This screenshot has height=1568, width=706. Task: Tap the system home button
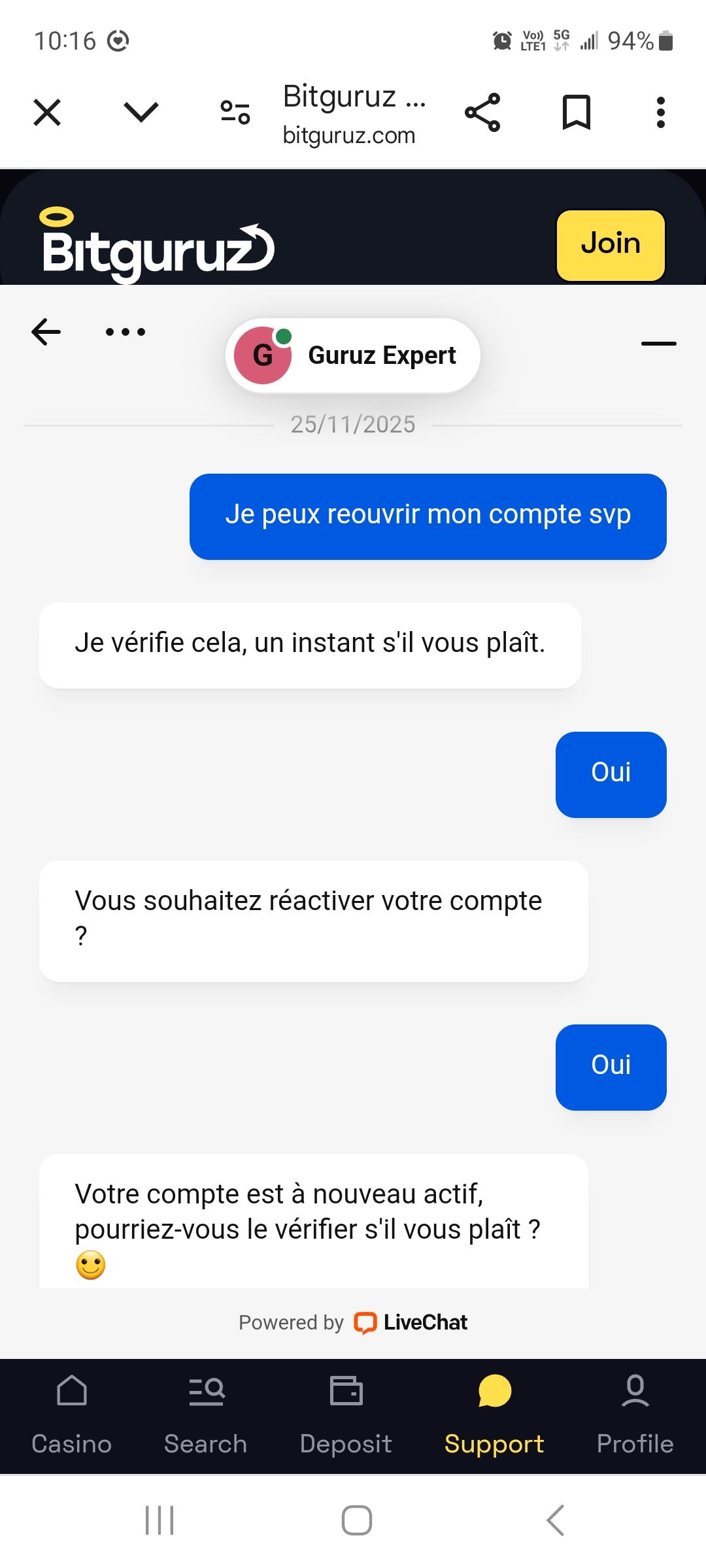point(357,1520)
